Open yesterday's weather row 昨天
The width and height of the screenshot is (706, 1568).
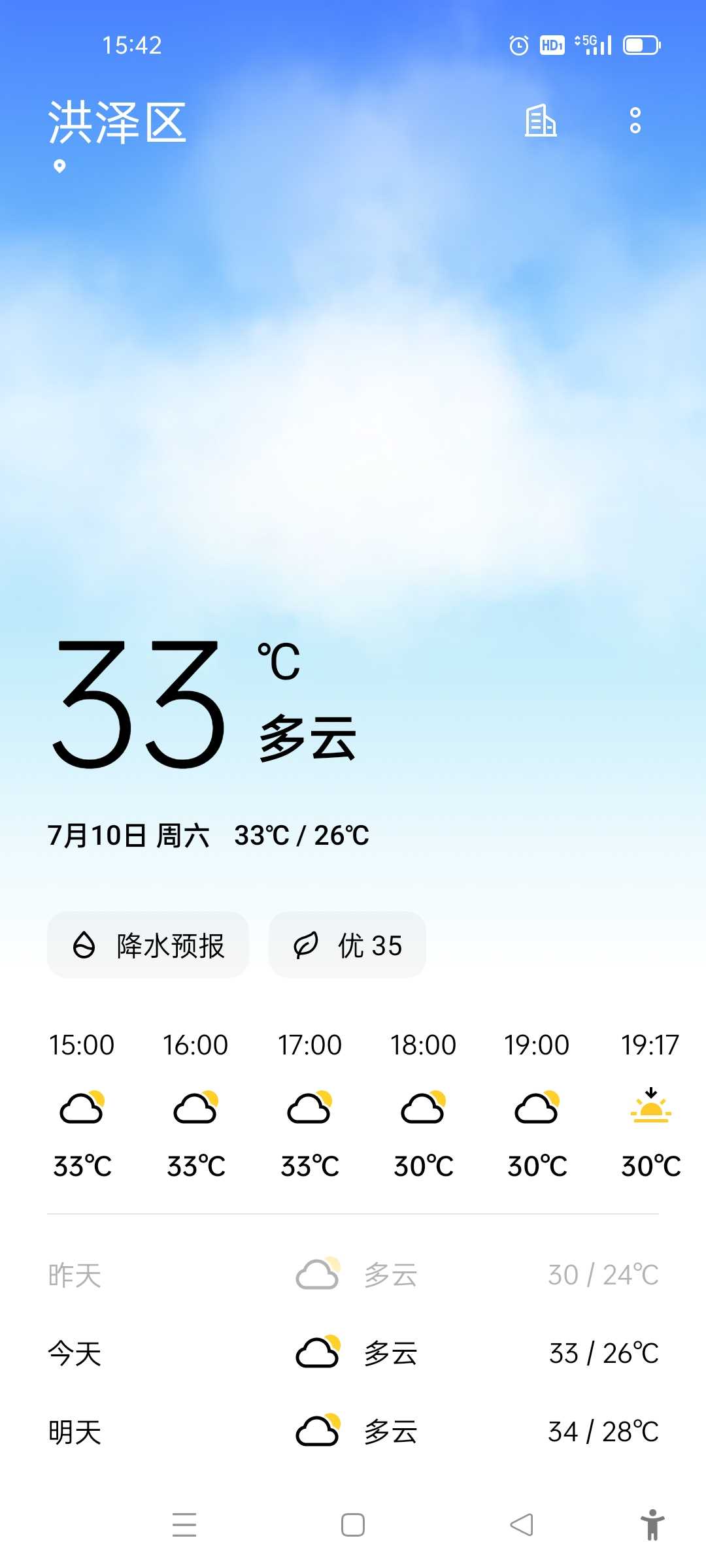click(353, 1275)
